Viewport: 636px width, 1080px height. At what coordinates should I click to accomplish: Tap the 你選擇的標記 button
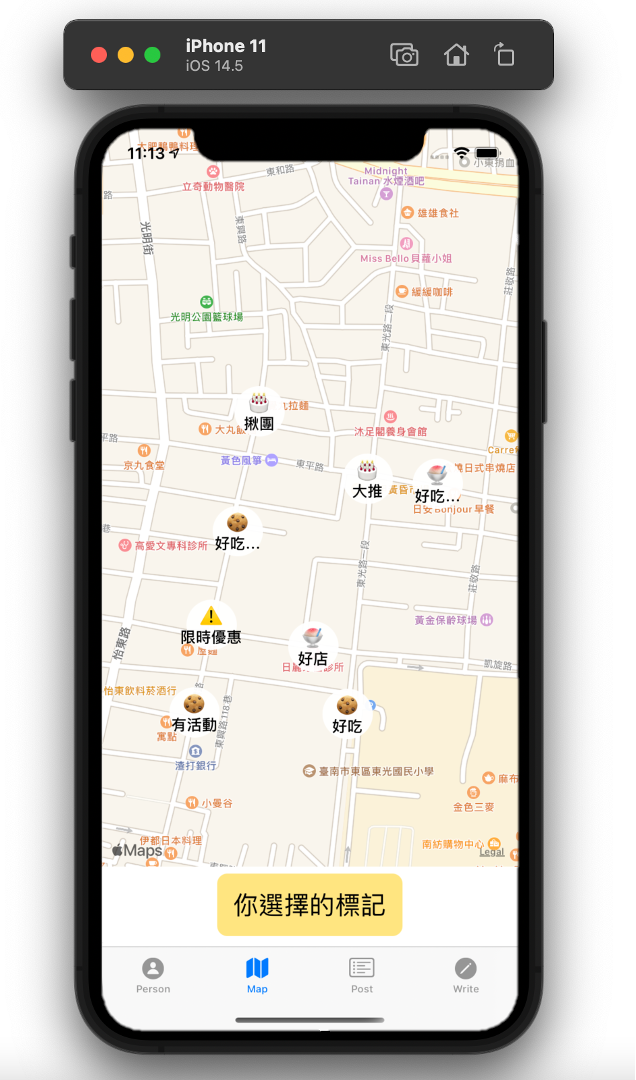point(310,905)
